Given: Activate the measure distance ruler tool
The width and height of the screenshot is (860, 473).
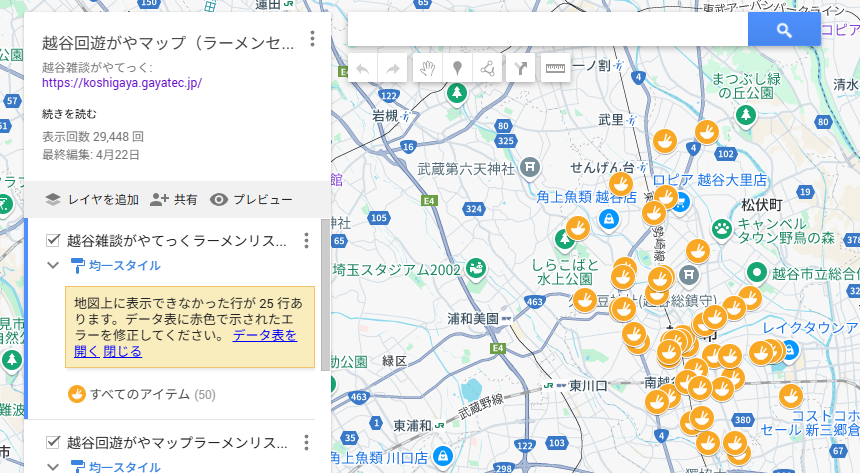Looking at the screenshot, I should [x=554, y=68].
